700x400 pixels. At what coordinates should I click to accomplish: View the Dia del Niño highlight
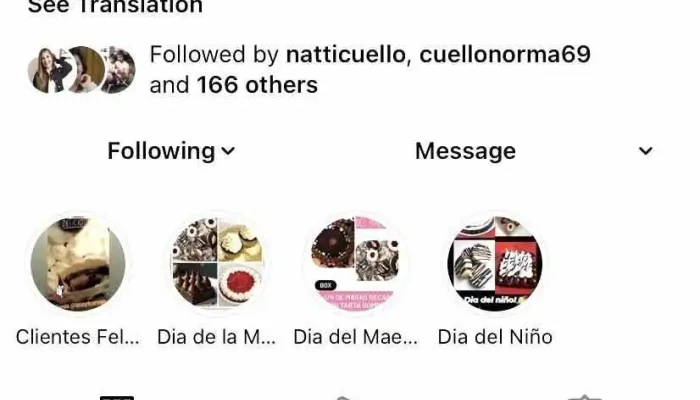tap(494, 264)
